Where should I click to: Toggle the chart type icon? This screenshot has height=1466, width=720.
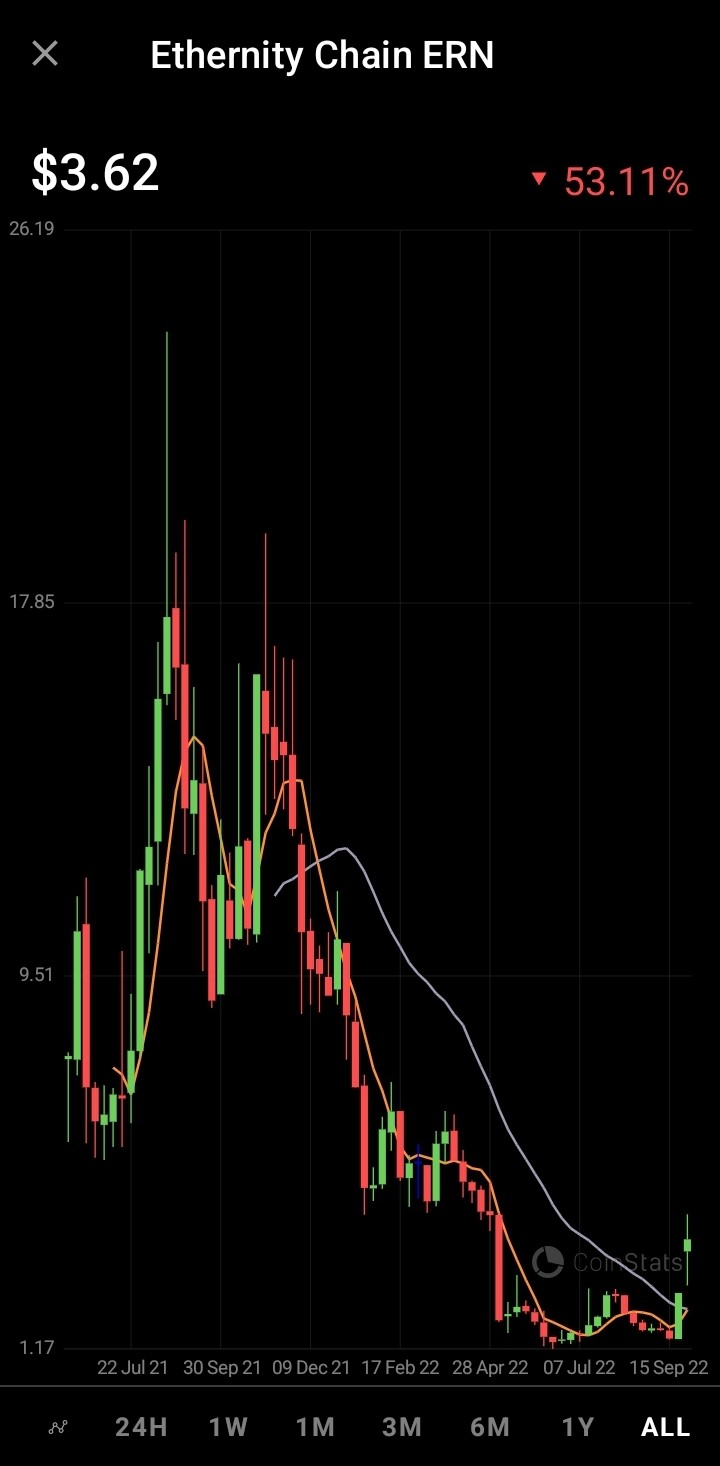(x=58, y=1428)
